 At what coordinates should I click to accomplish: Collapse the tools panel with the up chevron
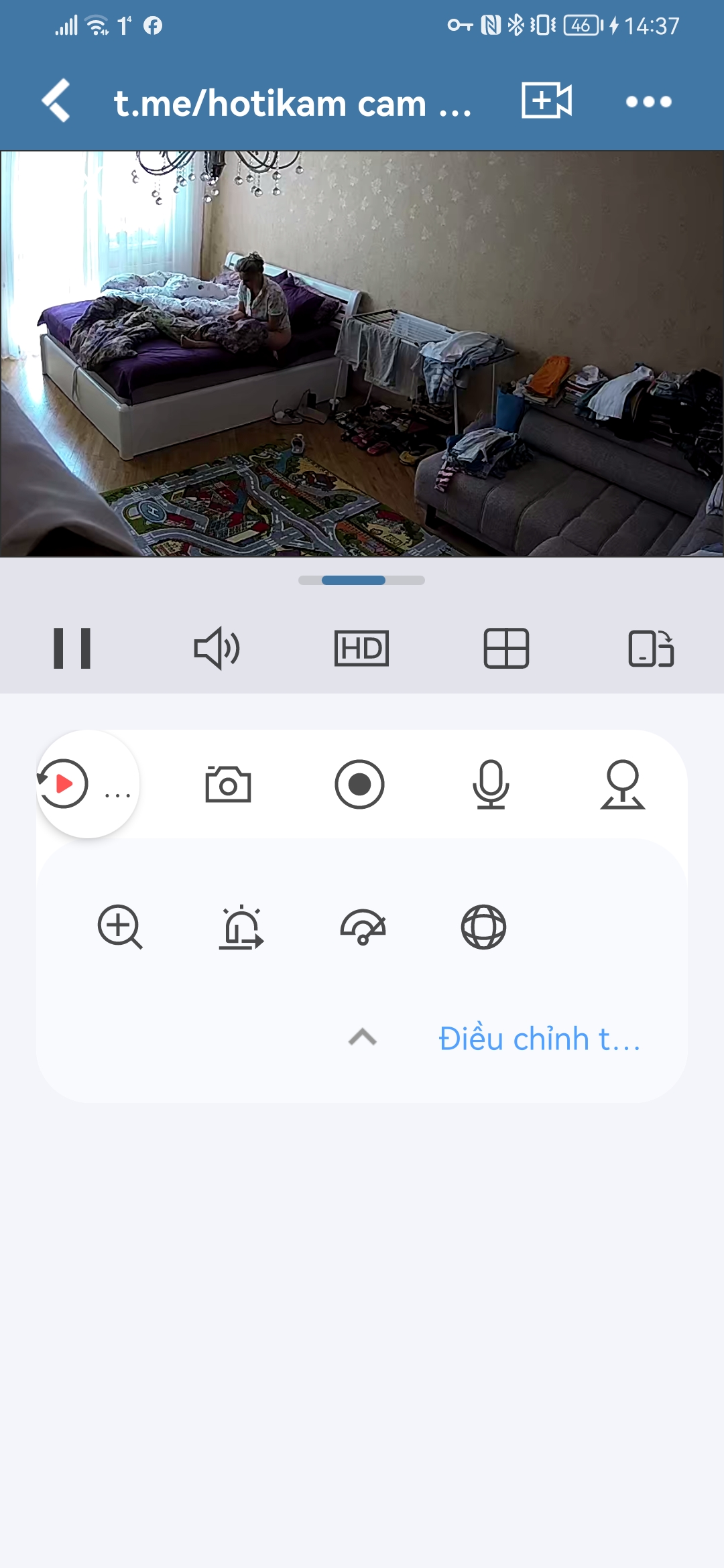pos(363,1038)
